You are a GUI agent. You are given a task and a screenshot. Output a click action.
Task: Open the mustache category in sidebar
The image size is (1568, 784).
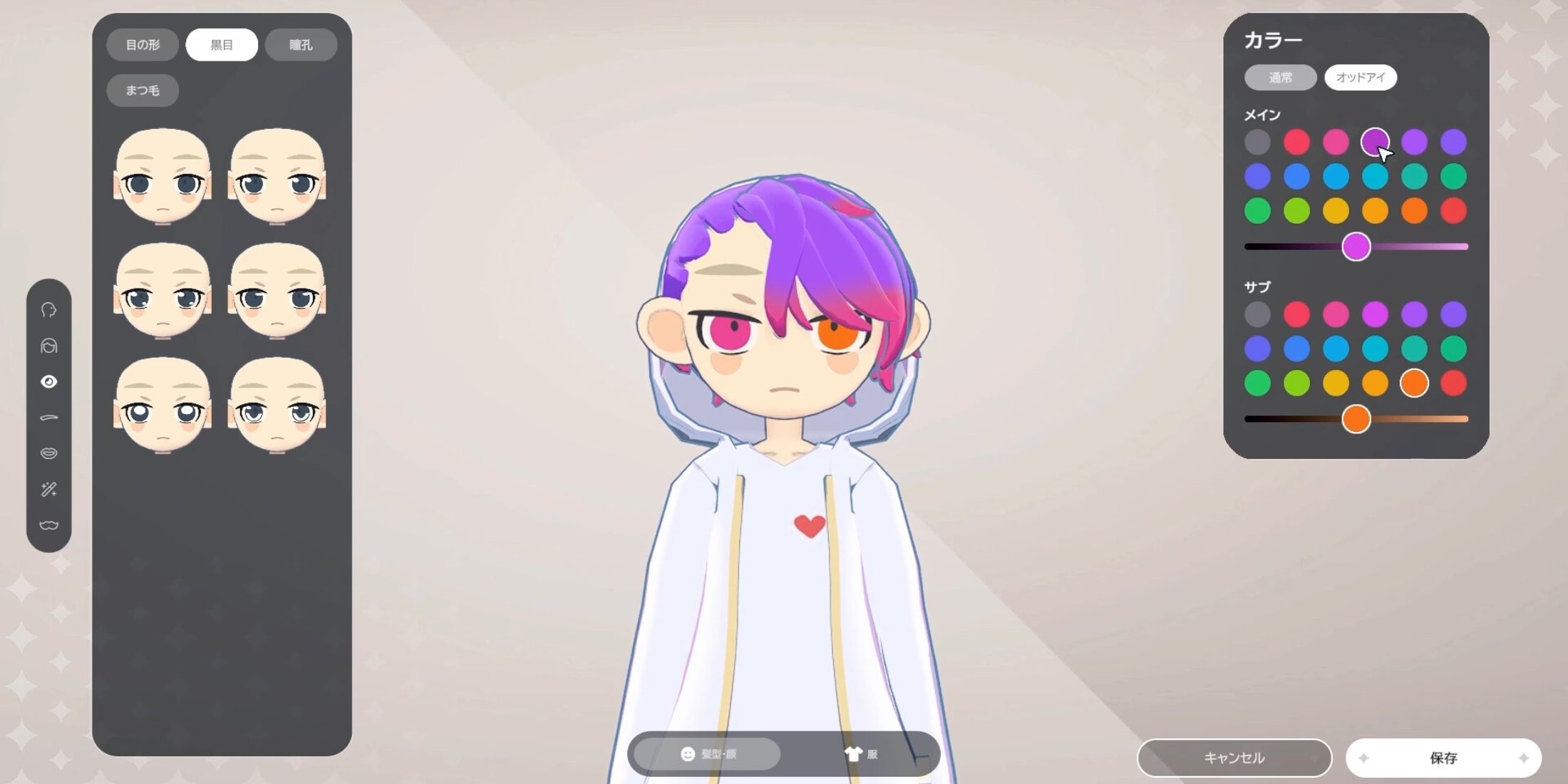point(48,525)
